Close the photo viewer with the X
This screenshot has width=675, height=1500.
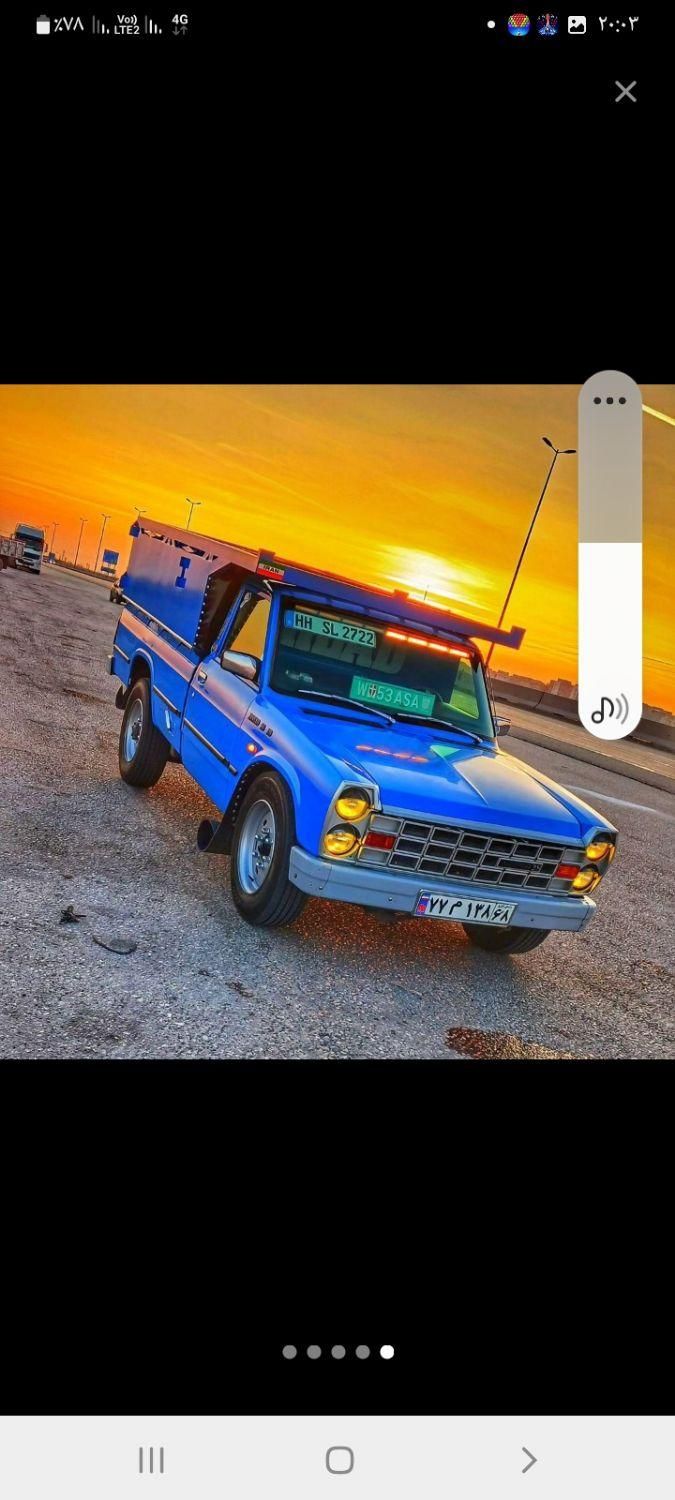click(626, 92)
